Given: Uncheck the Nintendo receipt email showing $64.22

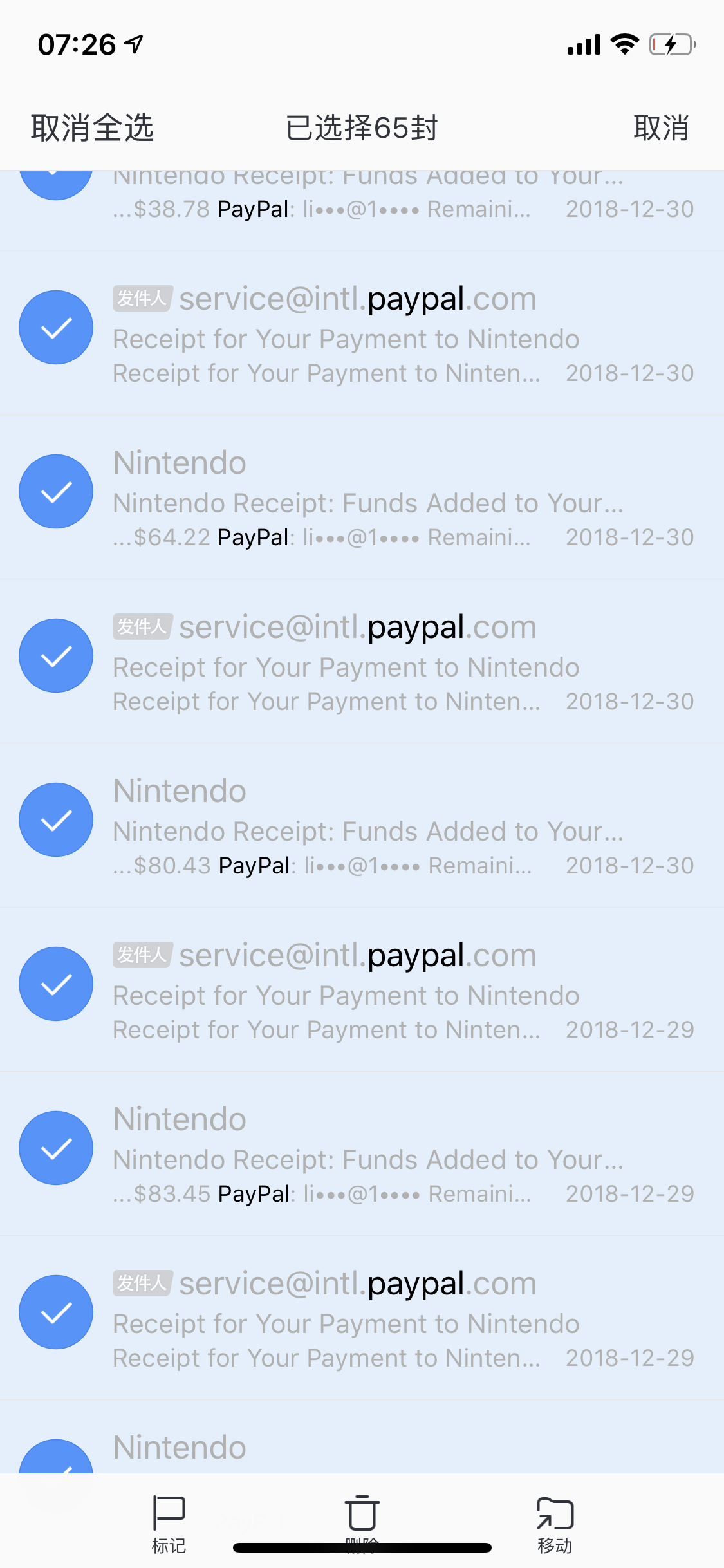Looking at the screenshot, I should pos(56,492).
